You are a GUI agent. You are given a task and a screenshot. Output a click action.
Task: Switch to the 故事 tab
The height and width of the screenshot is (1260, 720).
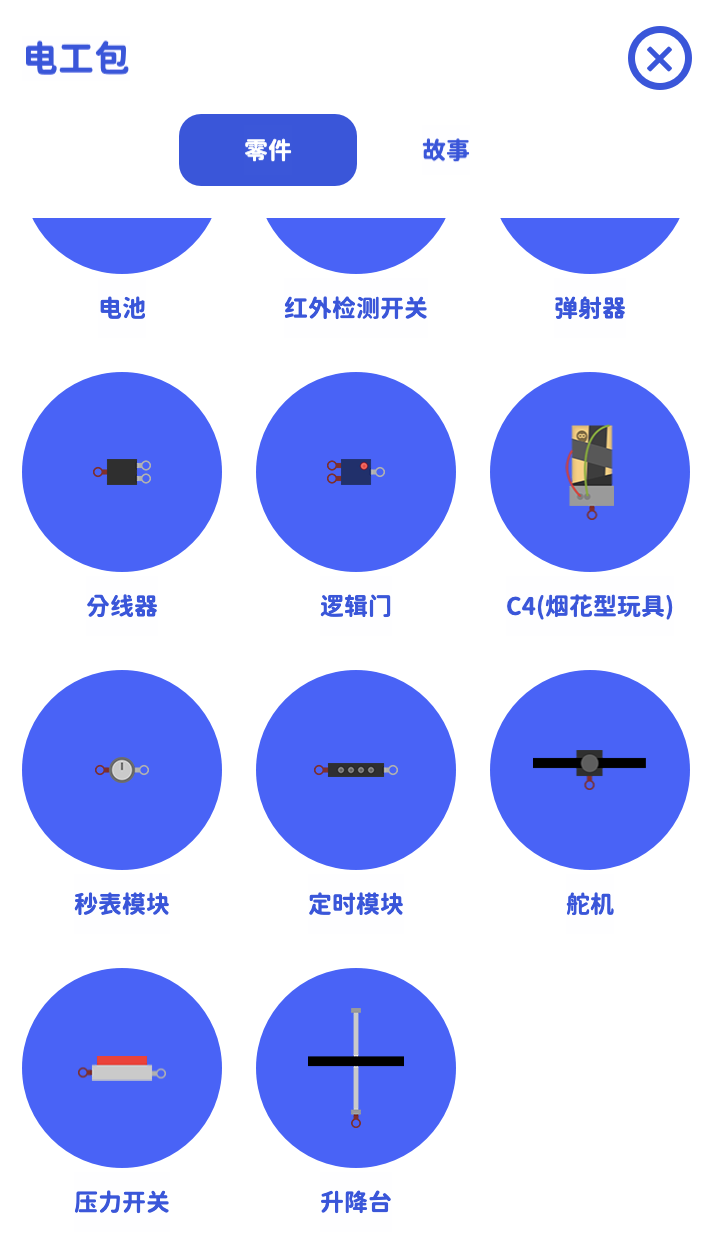coord(445,151)
